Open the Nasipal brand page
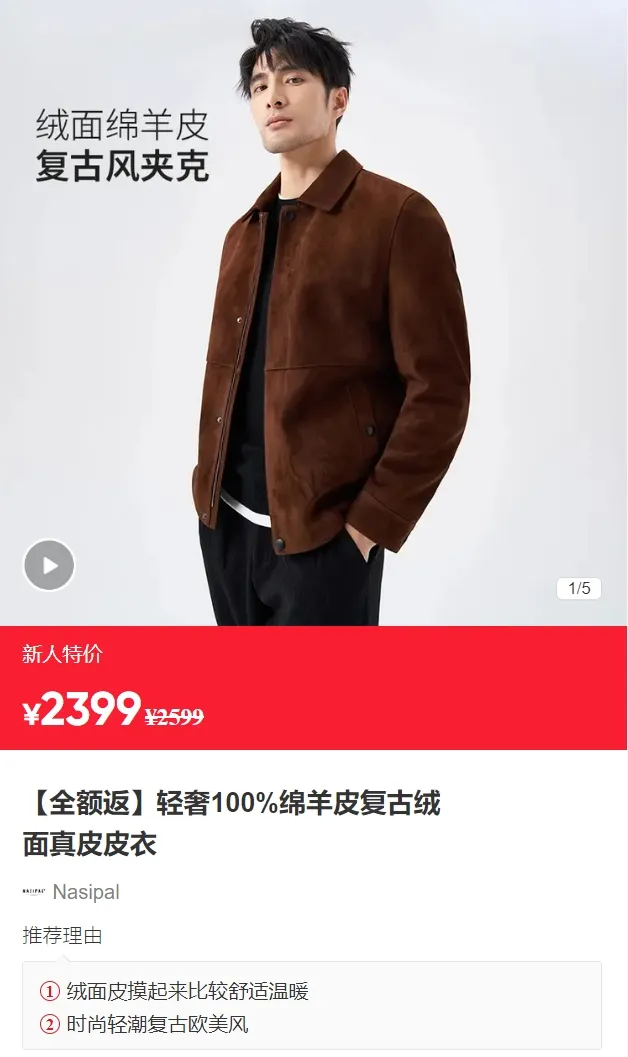The image size is (628, 1057). (85, 891)
